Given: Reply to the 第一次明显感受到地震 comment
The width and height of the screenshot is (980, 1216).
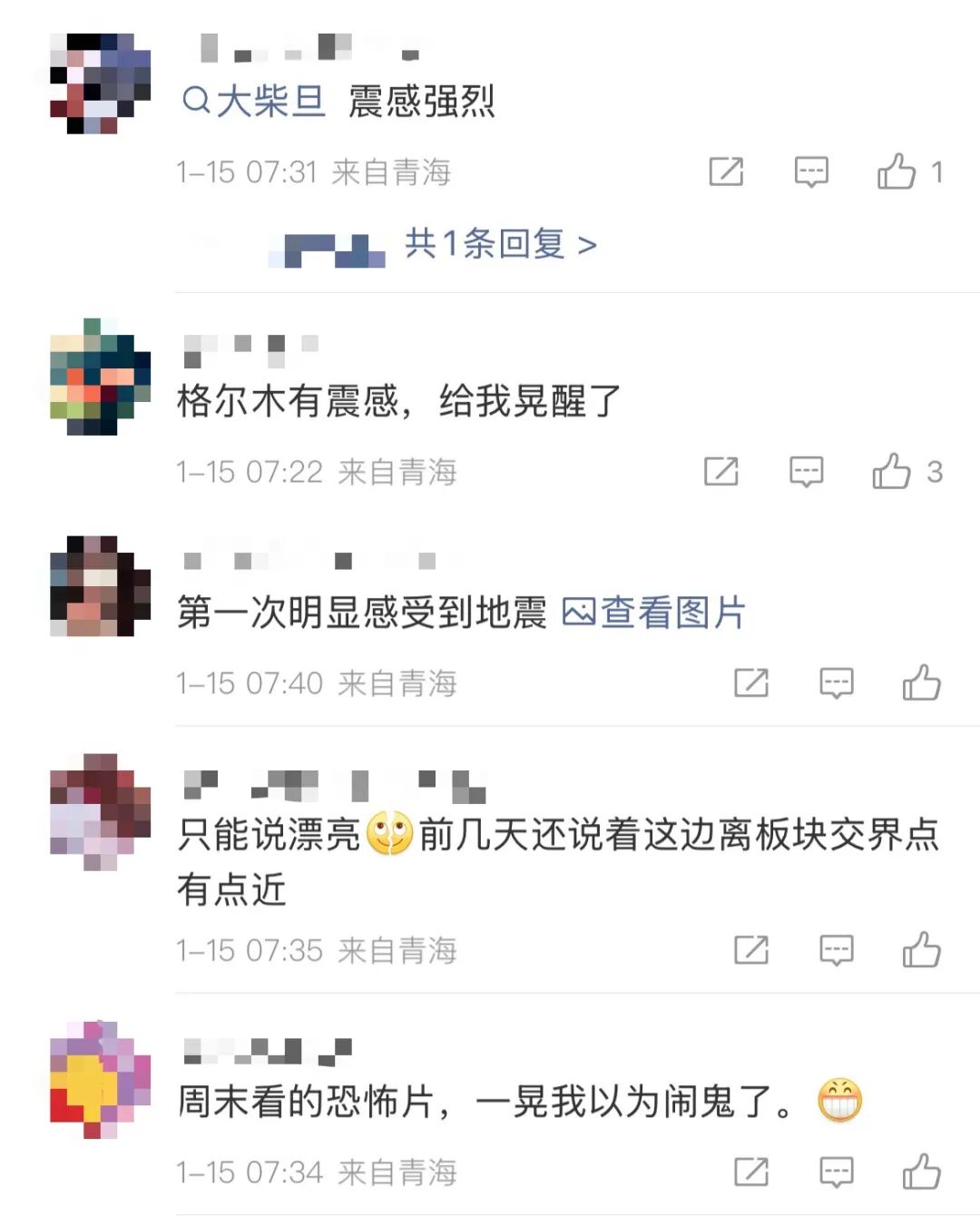Looking at the screenshot, I should coord(836,683).
